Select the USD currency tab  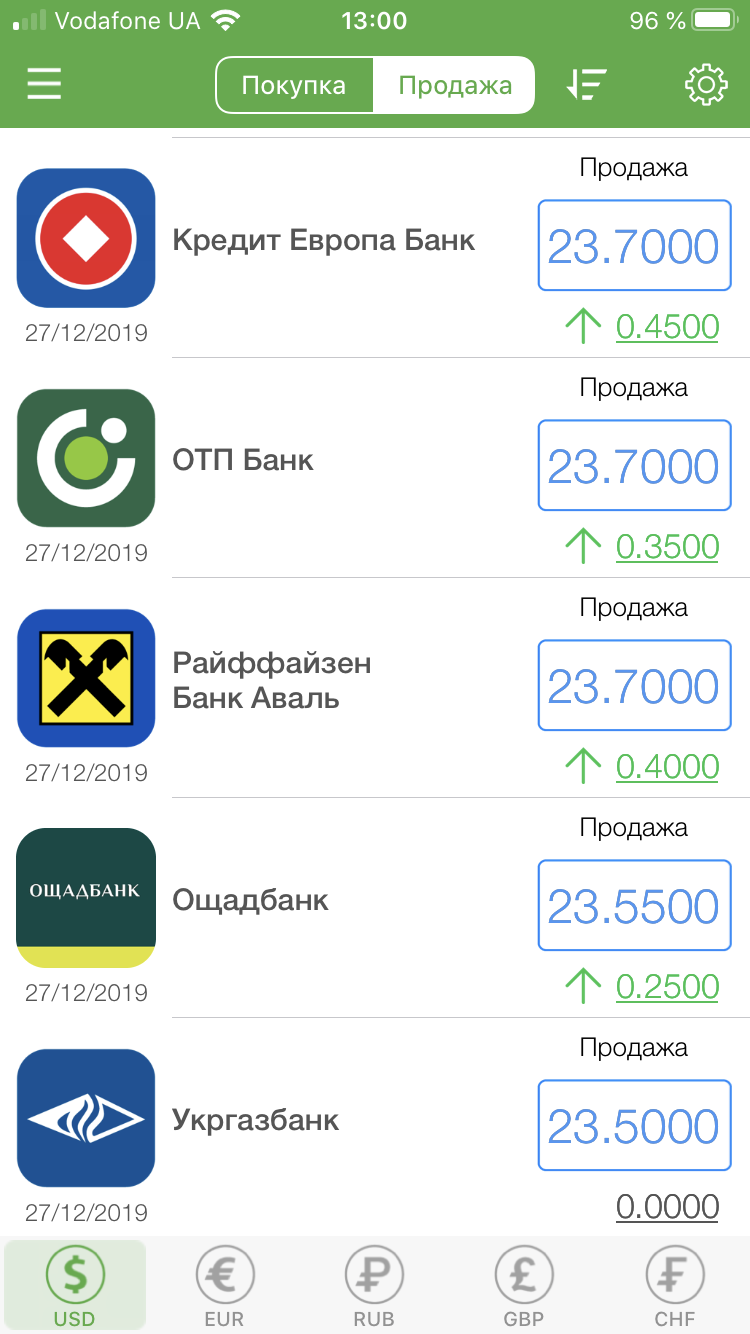(75, 1286)
